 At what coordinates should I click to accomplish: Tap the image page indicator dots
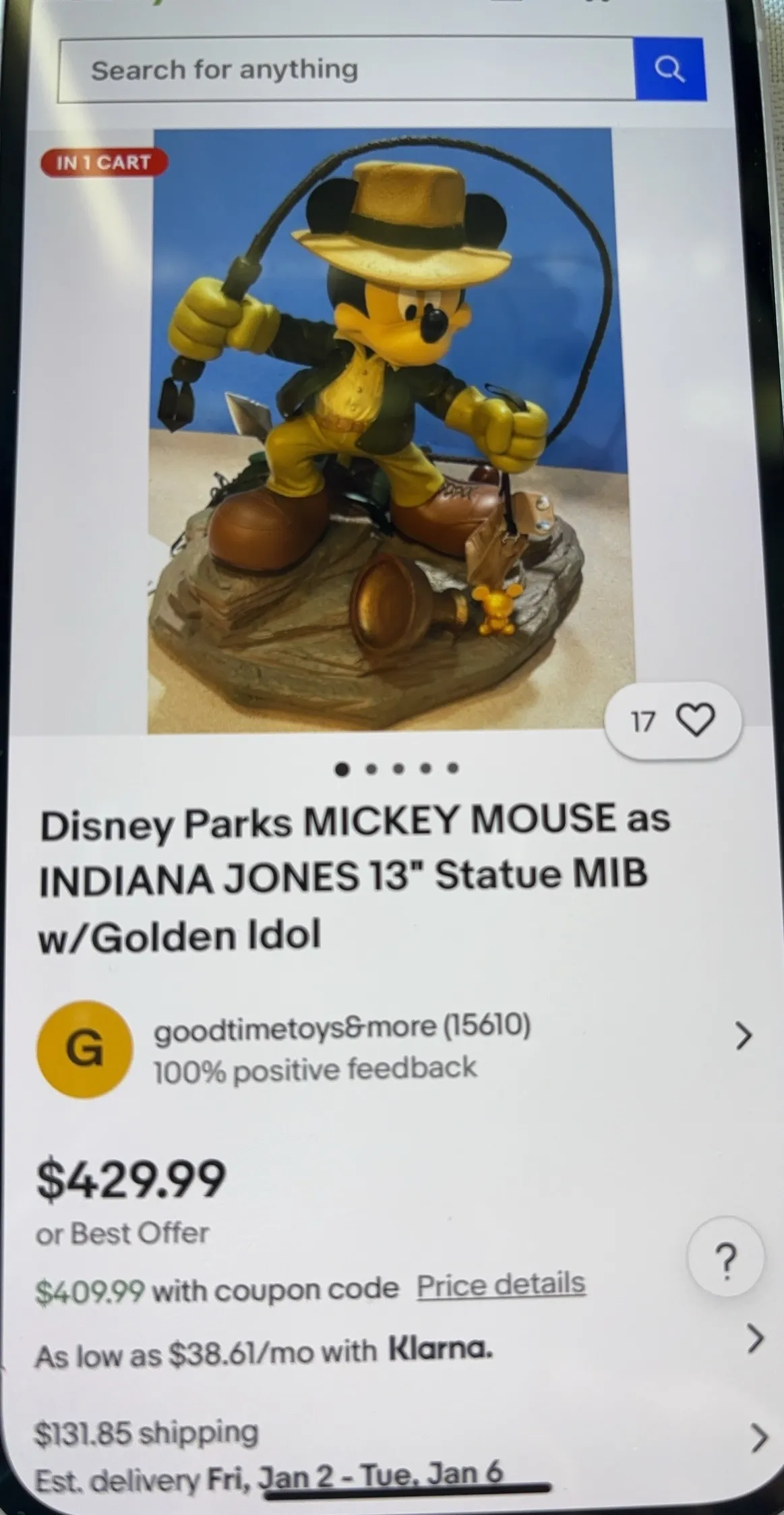tap(398, 769)
